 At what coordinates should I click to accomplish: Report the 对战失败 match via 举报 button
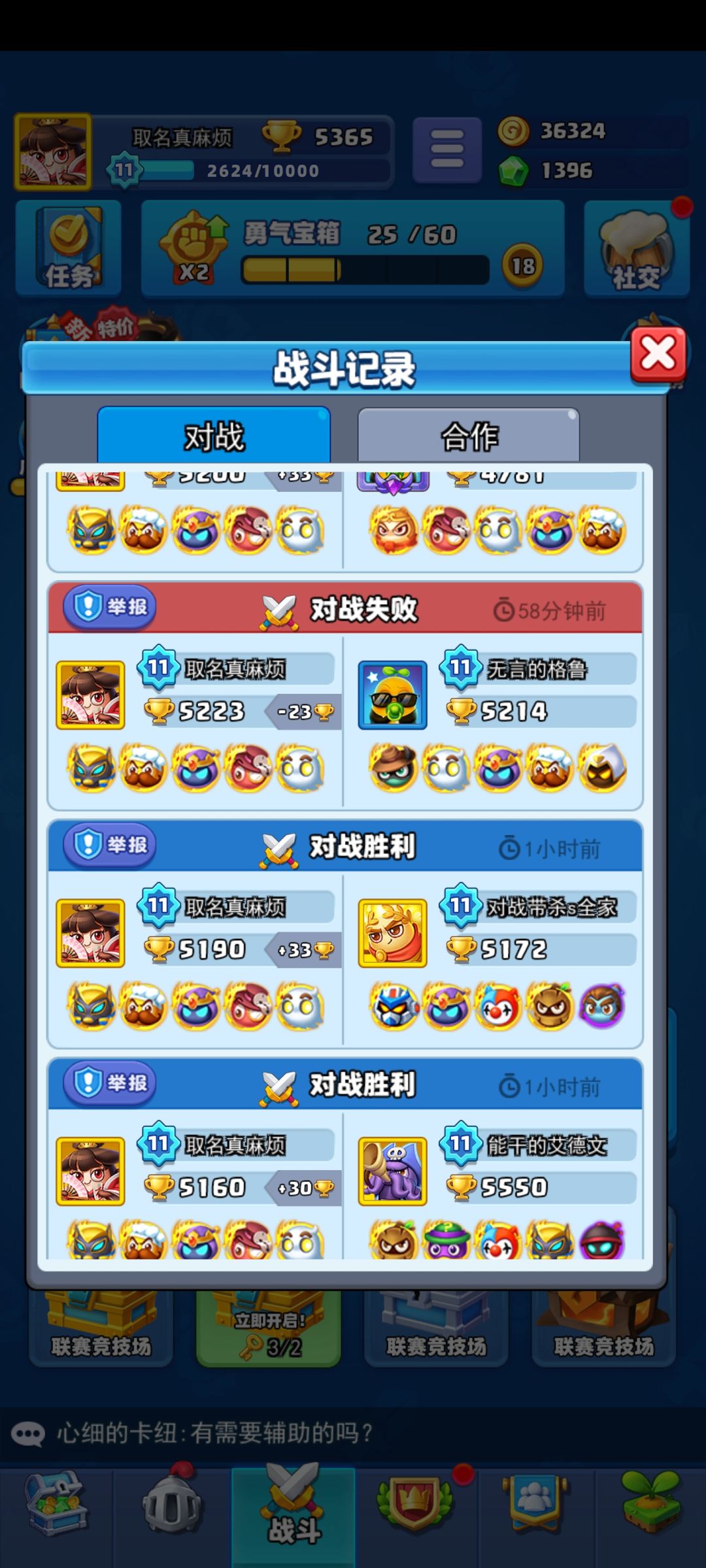pos(110,608)
